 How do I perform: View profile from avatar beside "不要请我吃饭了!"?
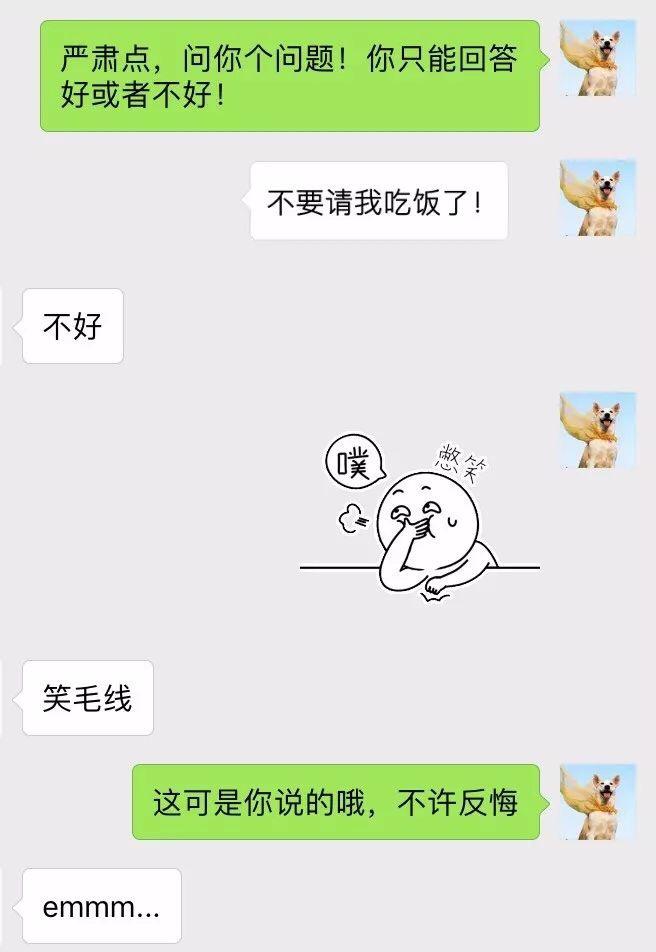(x=597, y=198)
